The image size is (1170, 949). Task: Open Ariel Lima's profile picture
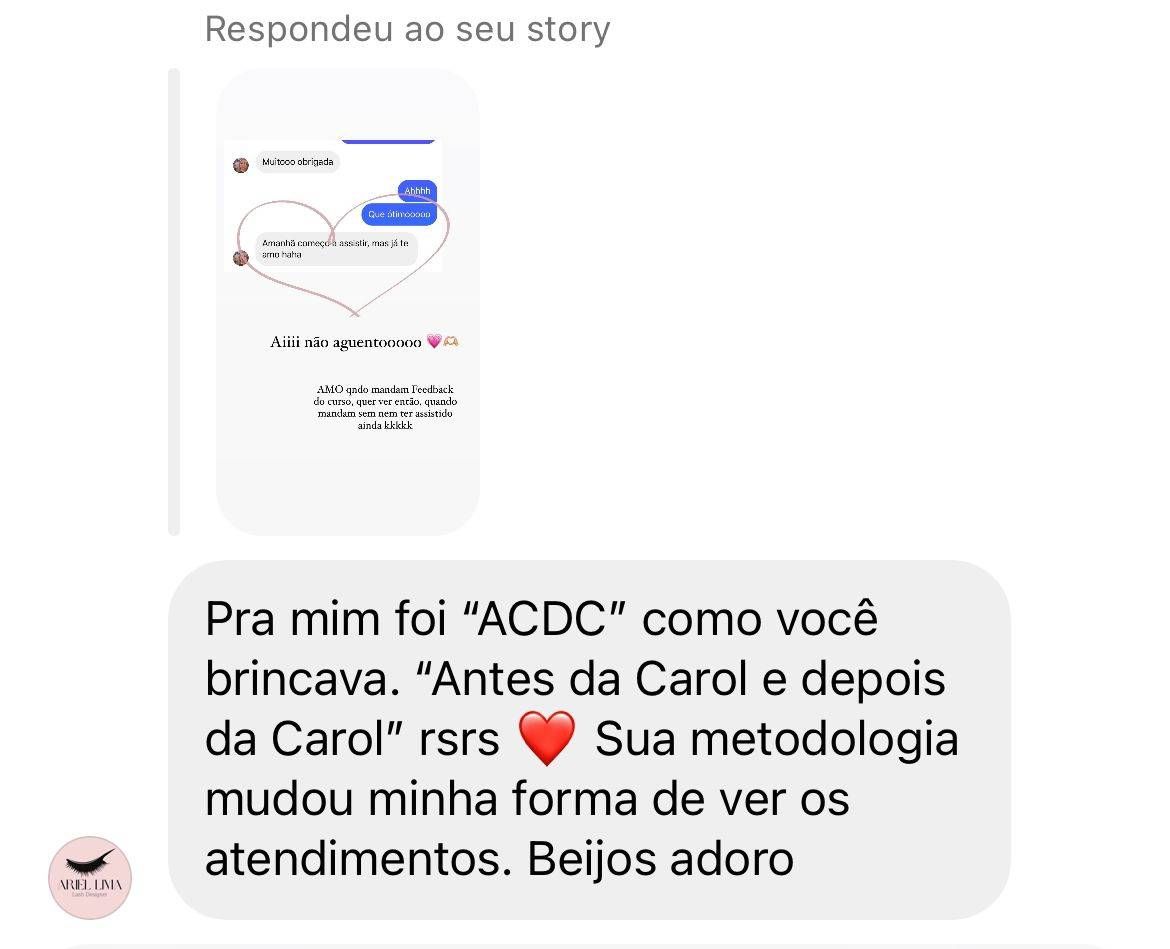[x=90, y=877]
